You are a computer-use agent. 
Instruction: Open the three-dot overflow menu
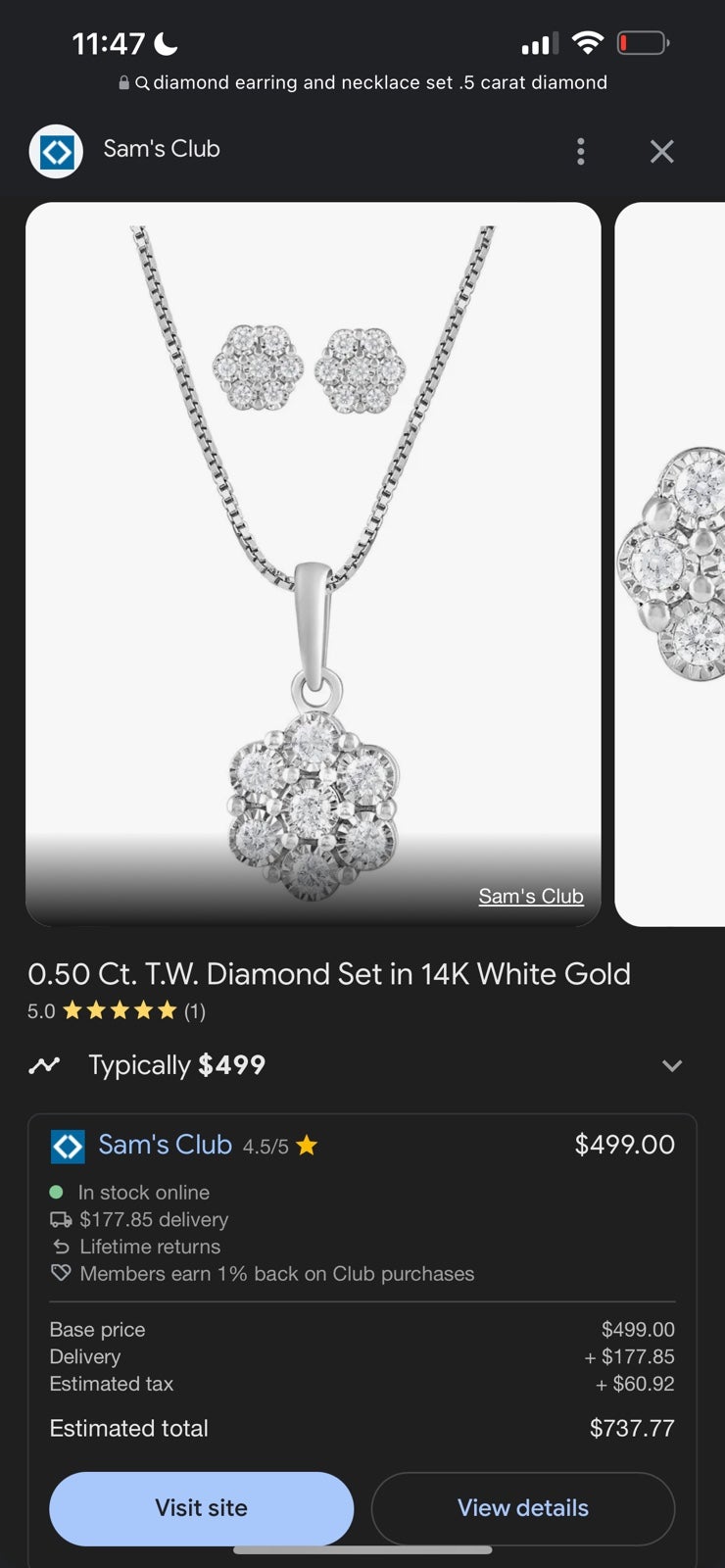pyautogui.click(x=581, y=151)
